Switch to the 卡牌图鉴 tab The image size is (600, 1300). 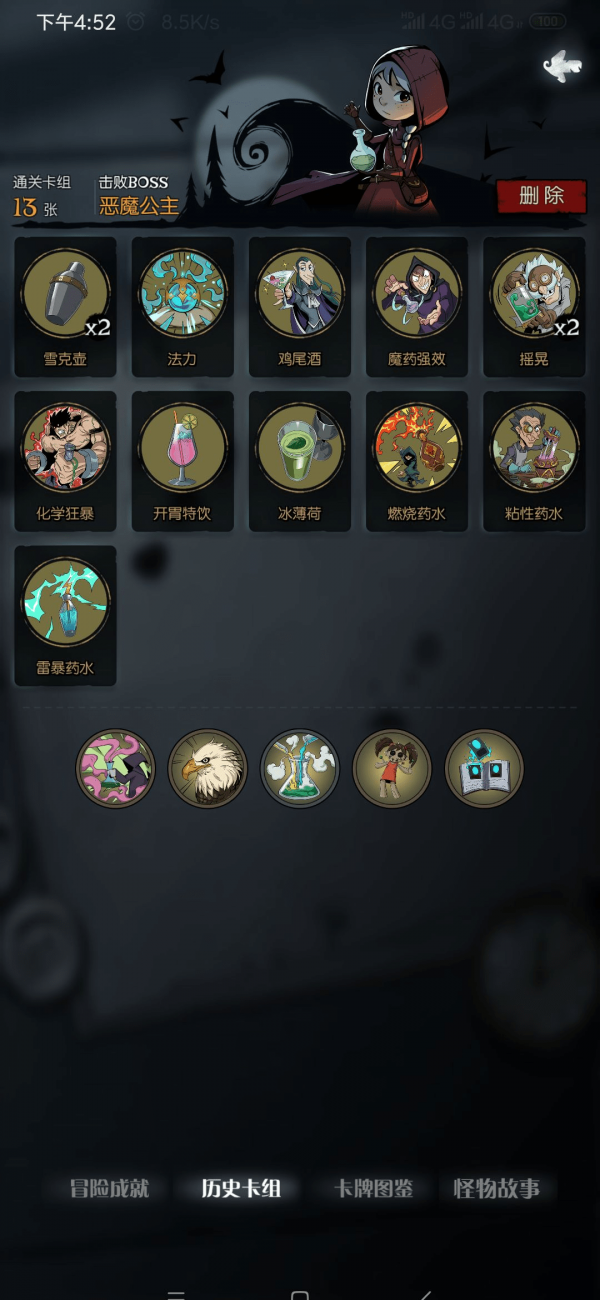click(373, 1188)
